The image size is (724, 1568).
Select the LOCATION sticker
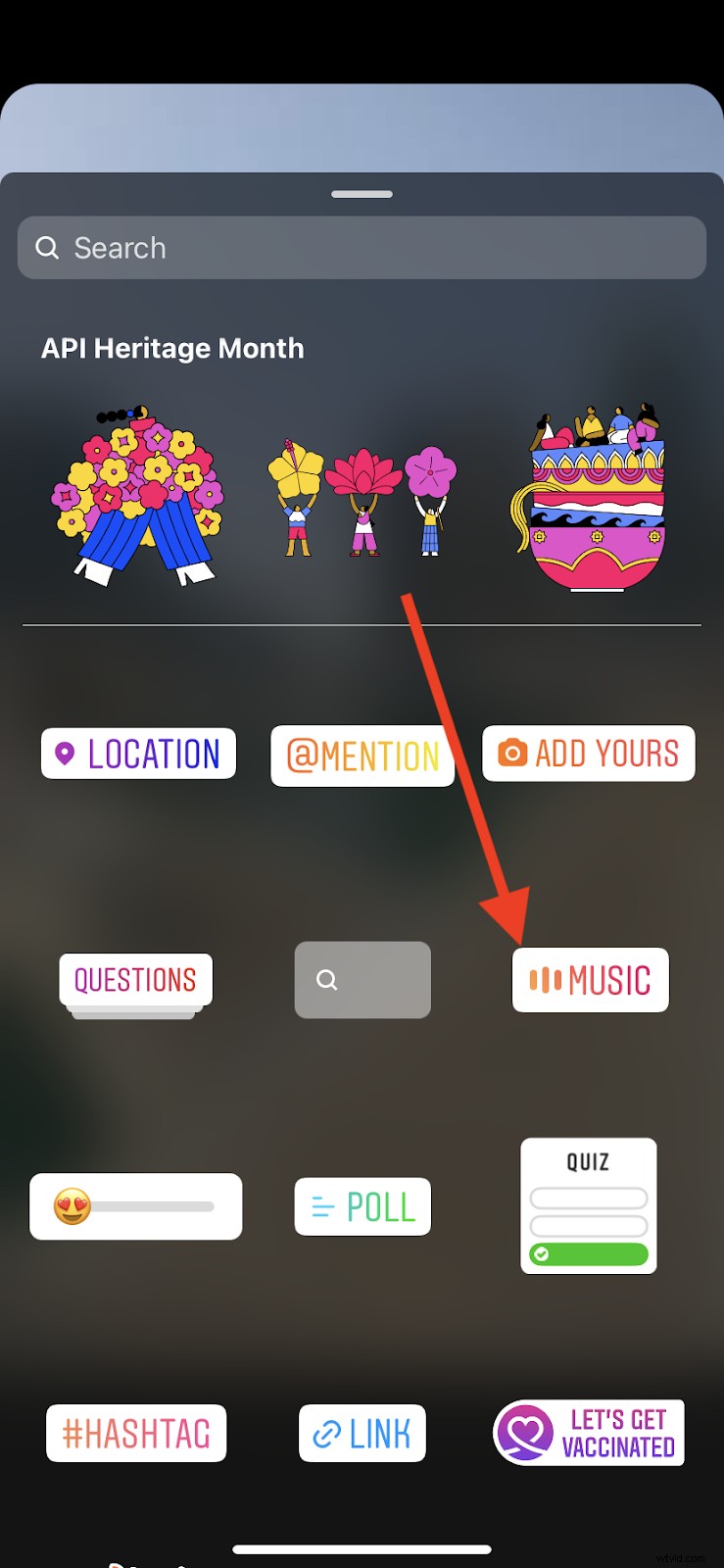click(x=137, y=754)
